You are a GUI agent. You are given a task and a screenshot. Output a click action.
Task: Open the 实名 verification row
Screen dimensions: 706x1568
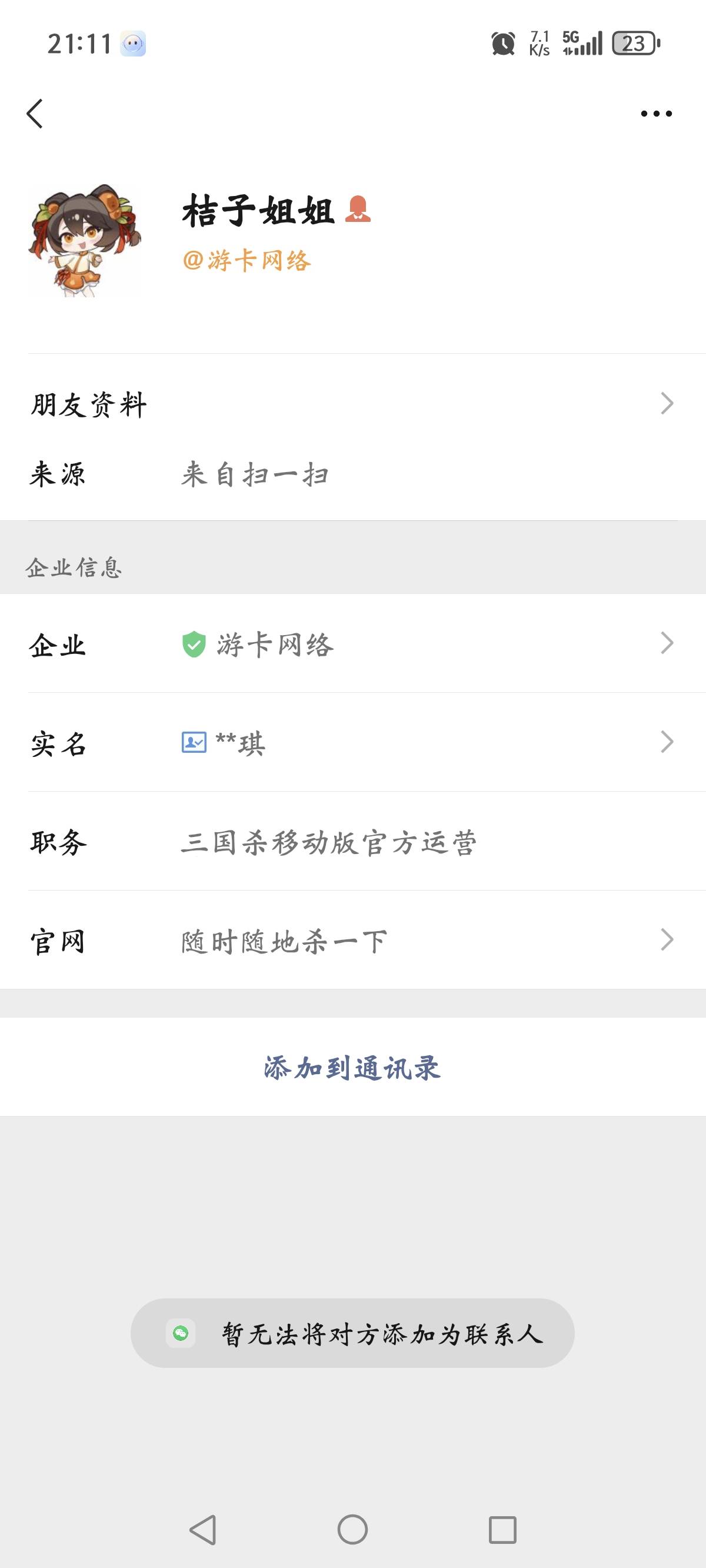coord(353,742)
